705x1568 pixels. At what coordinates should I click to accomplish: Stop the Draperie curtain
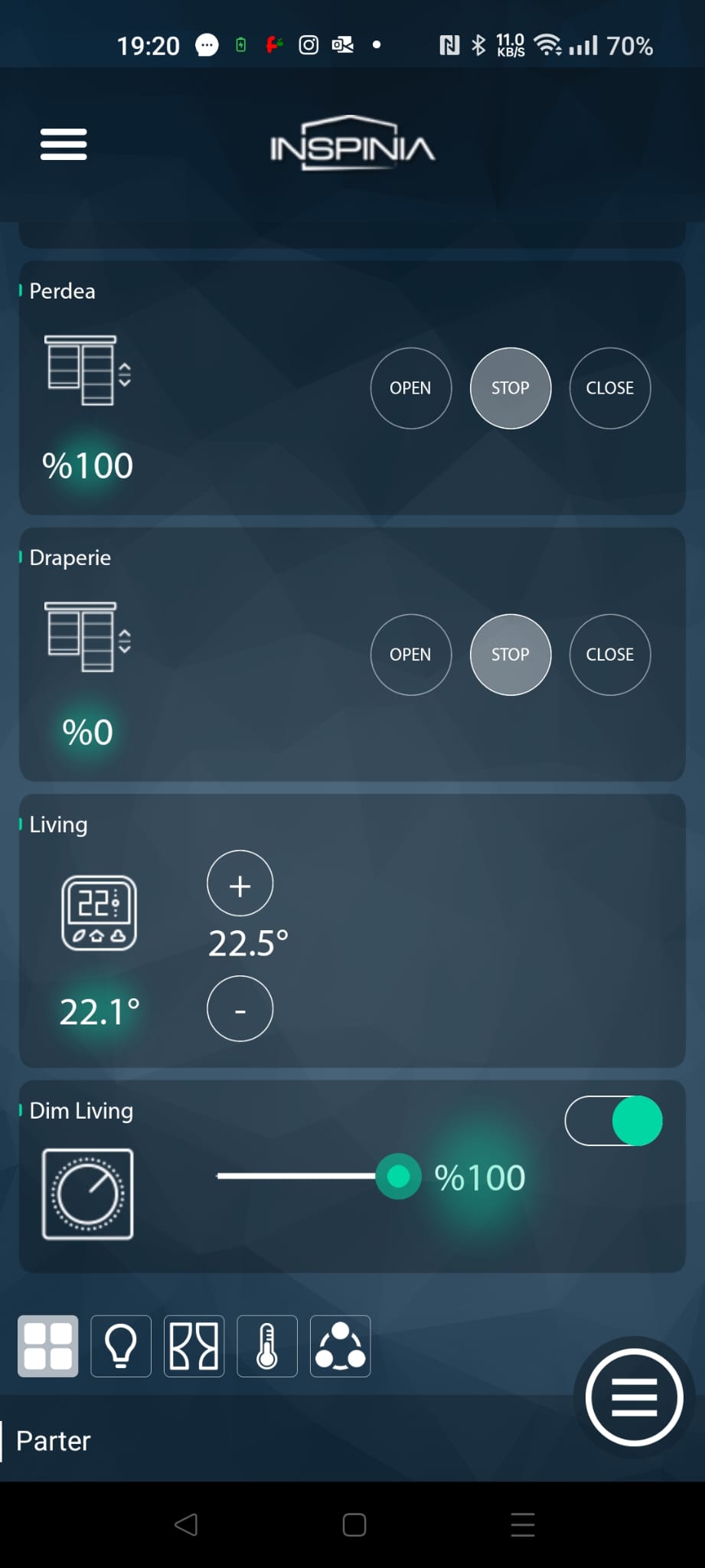pyautogui.click(x=511, y=655)
